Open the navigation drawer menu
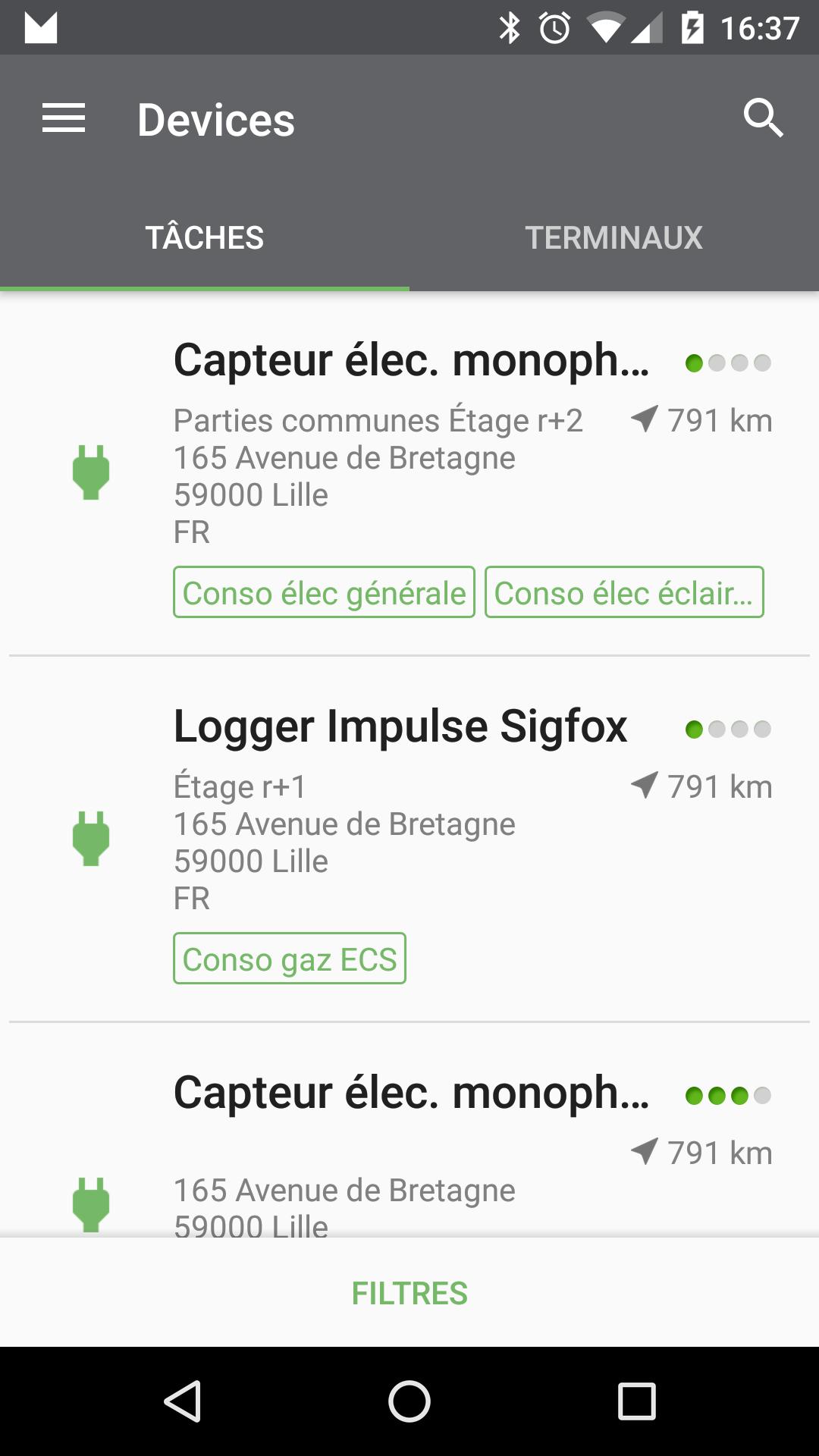Image resolution: width=819 pixels, height=1456 pixels. point(64,118)
